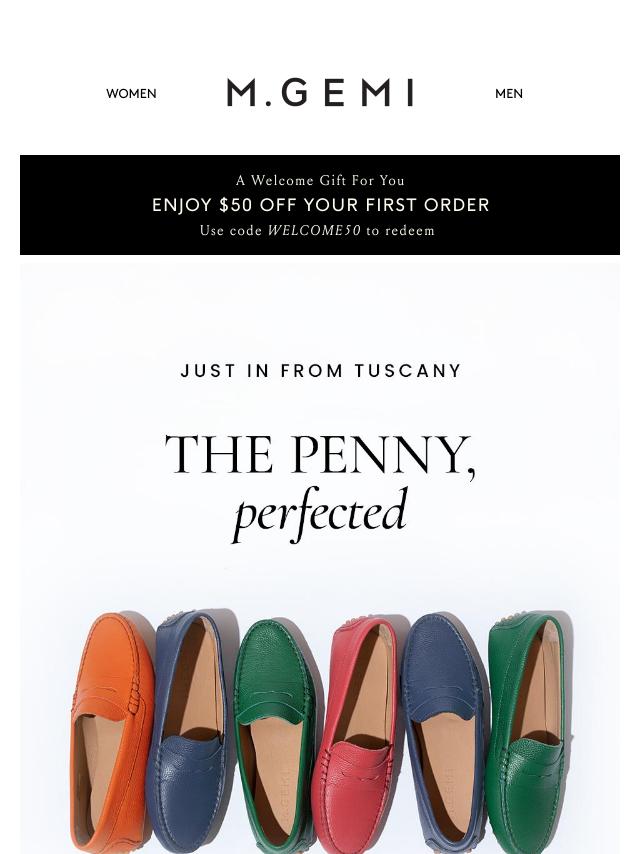Tap the $50 off first order banner
The height and width of the screenshot is (854, 640).
point(320,205)
